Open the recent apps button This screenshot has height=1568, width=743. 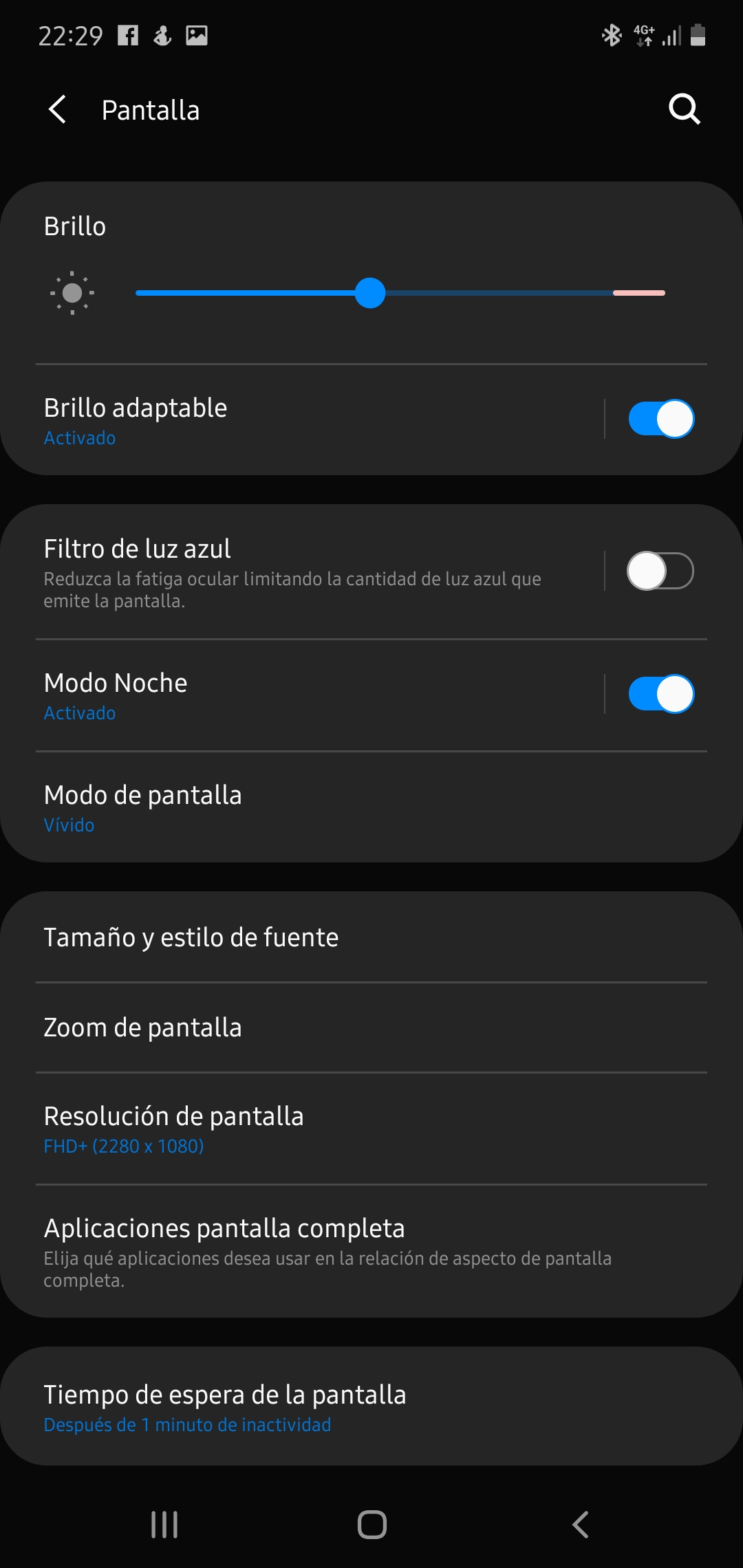point(164,1525)
